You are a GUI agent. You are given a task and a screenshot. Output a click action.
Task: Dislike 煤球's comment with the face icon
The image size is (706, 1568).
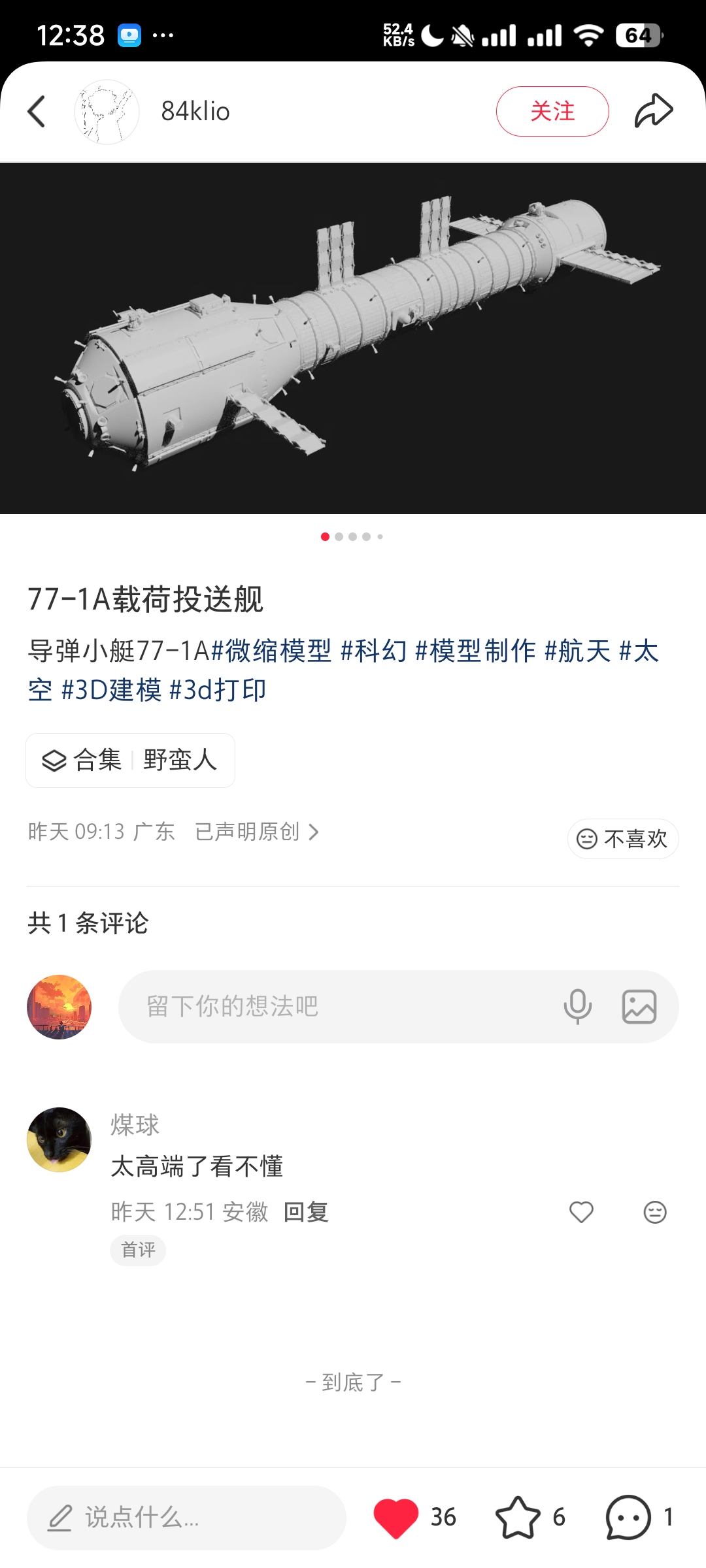[654, 1213]
